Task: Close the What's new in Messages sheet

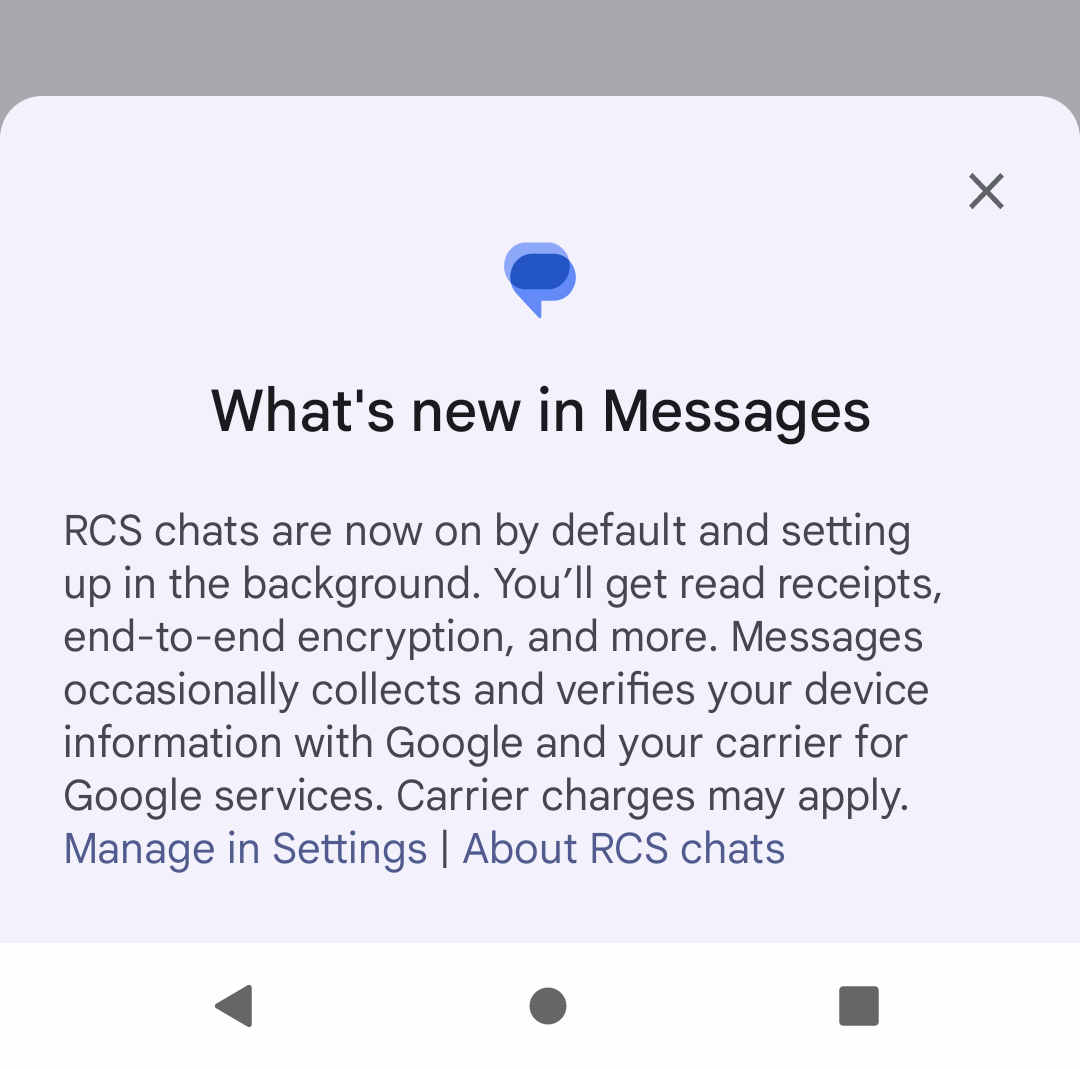Action: tap(986, 191)
